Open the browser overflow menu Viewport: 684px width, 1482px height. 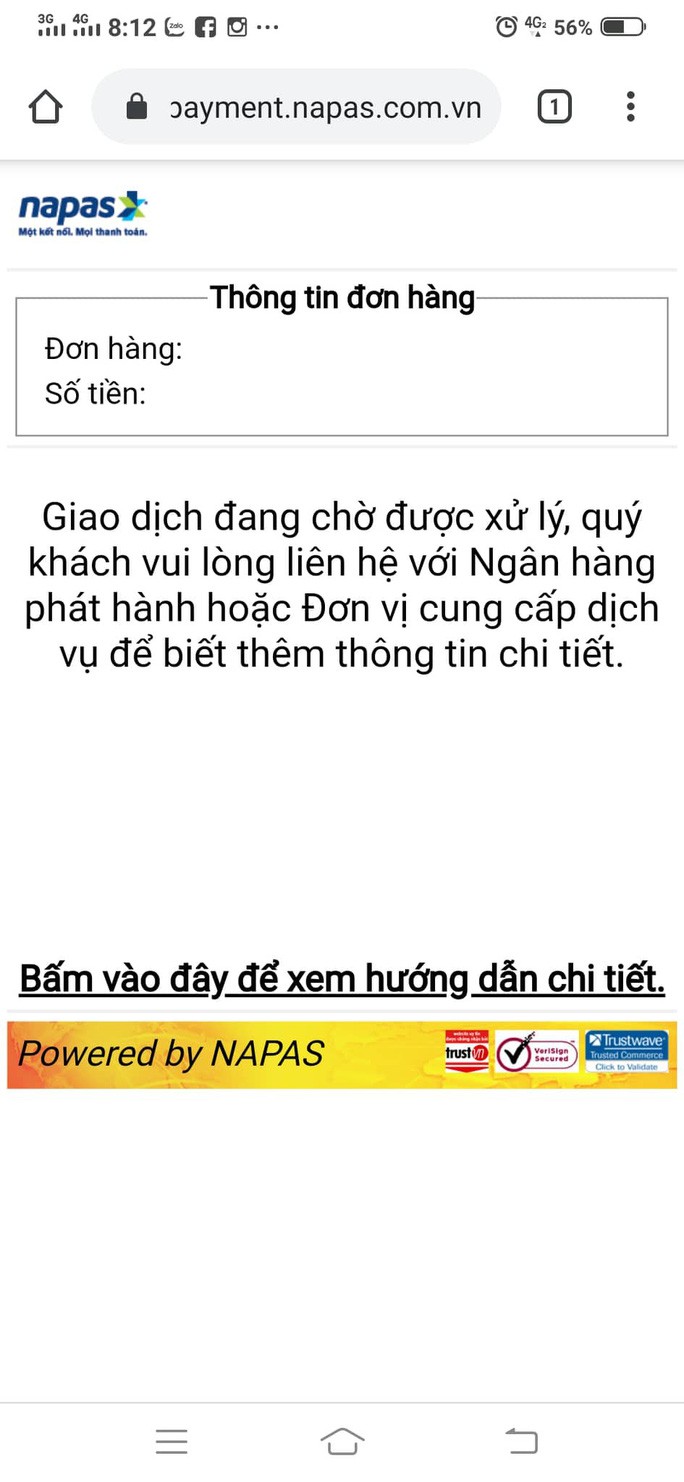point(630,106)
